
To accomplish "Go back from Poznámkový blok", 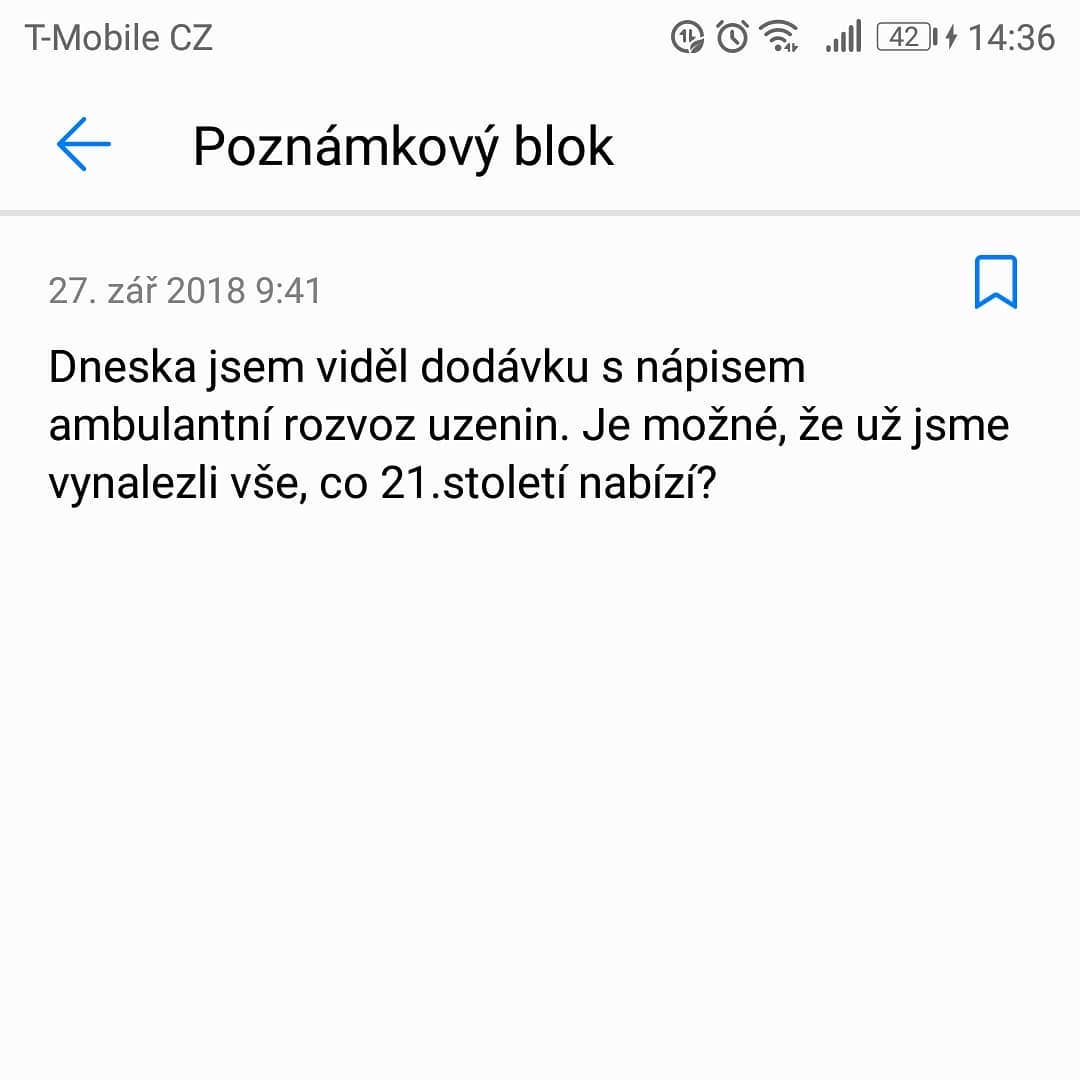I will pyautogui.click(x=84, y=145).
